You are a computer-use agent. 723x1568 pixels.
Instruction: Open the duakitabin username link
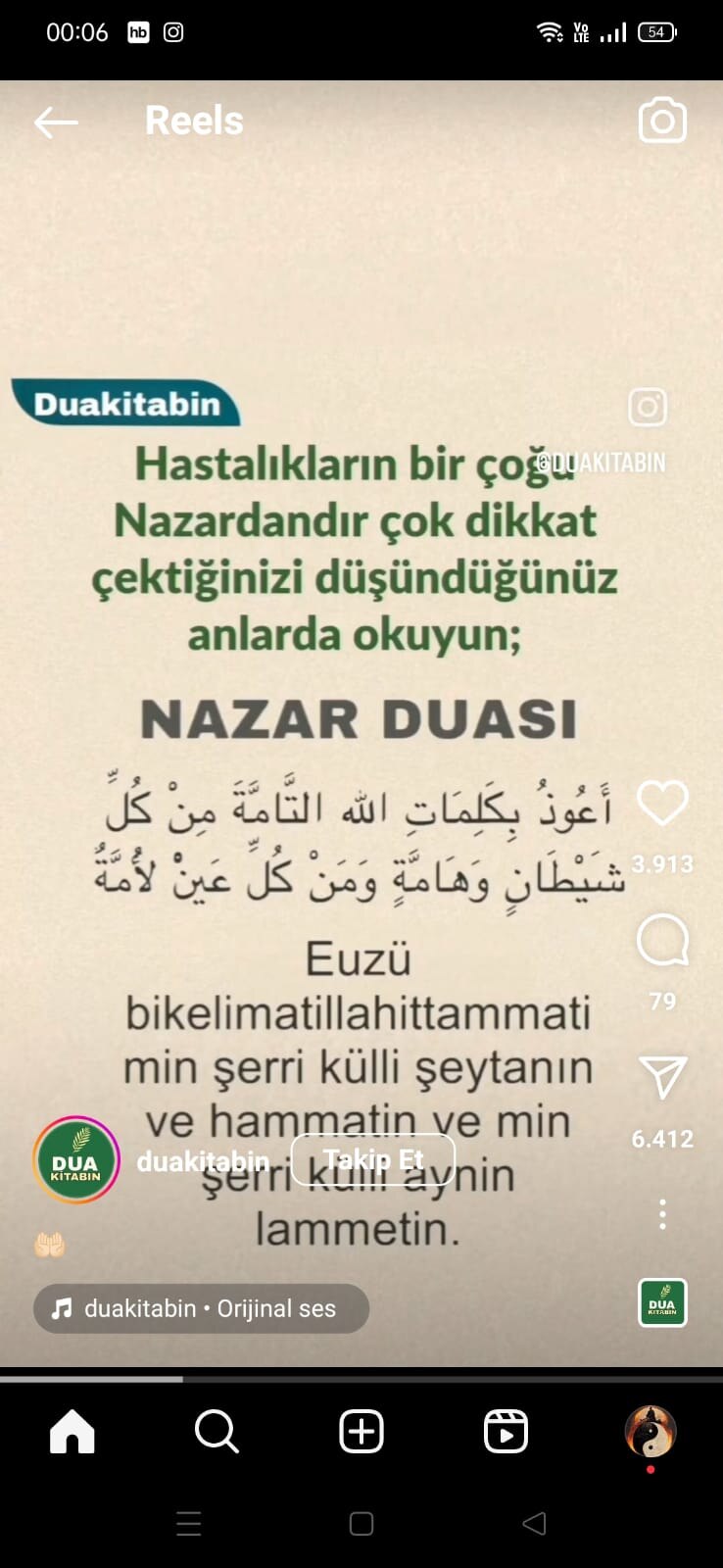coord(203,1161)
